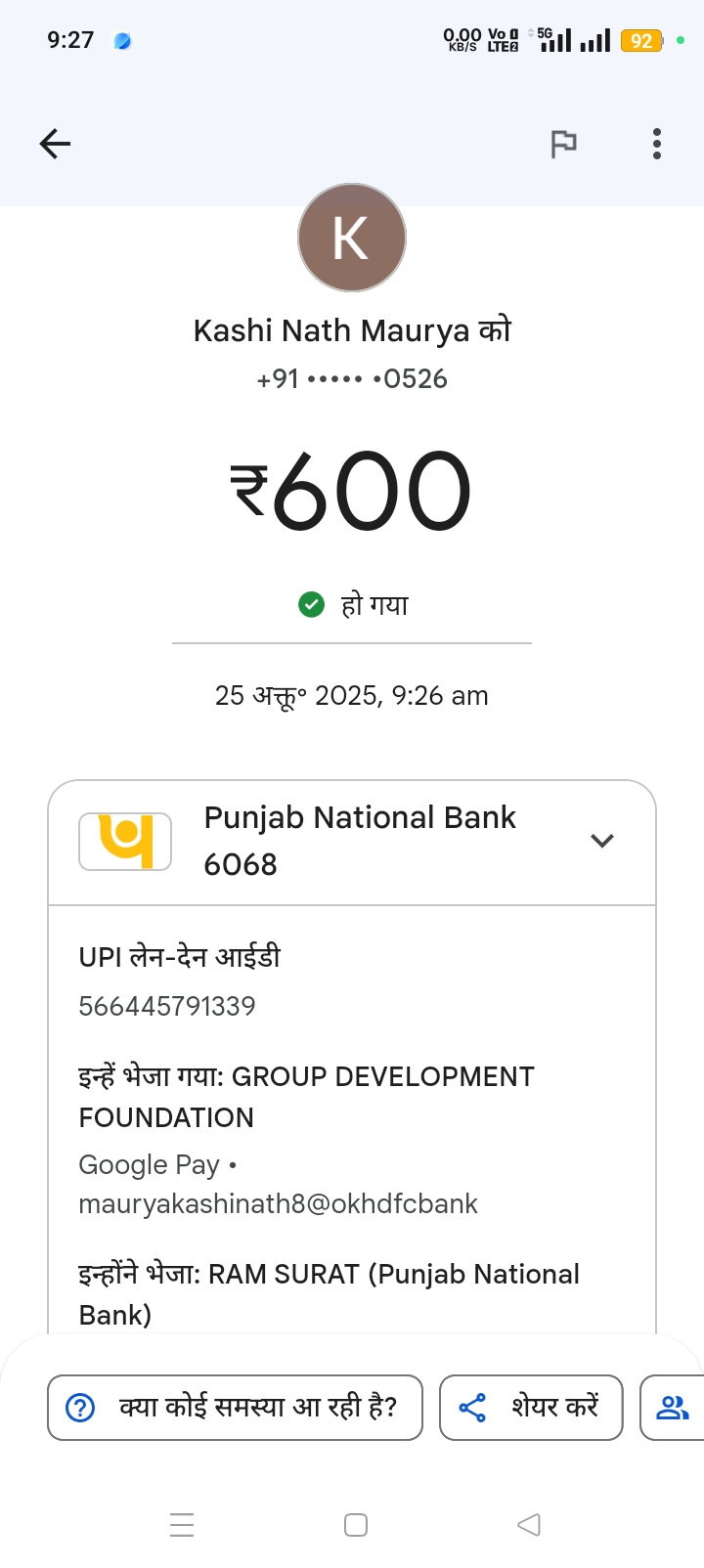Collapse the Punjab National Bank details chevron
This screenshot has width=704, height=1568.
pyautogui.click(x=602, y=841)
